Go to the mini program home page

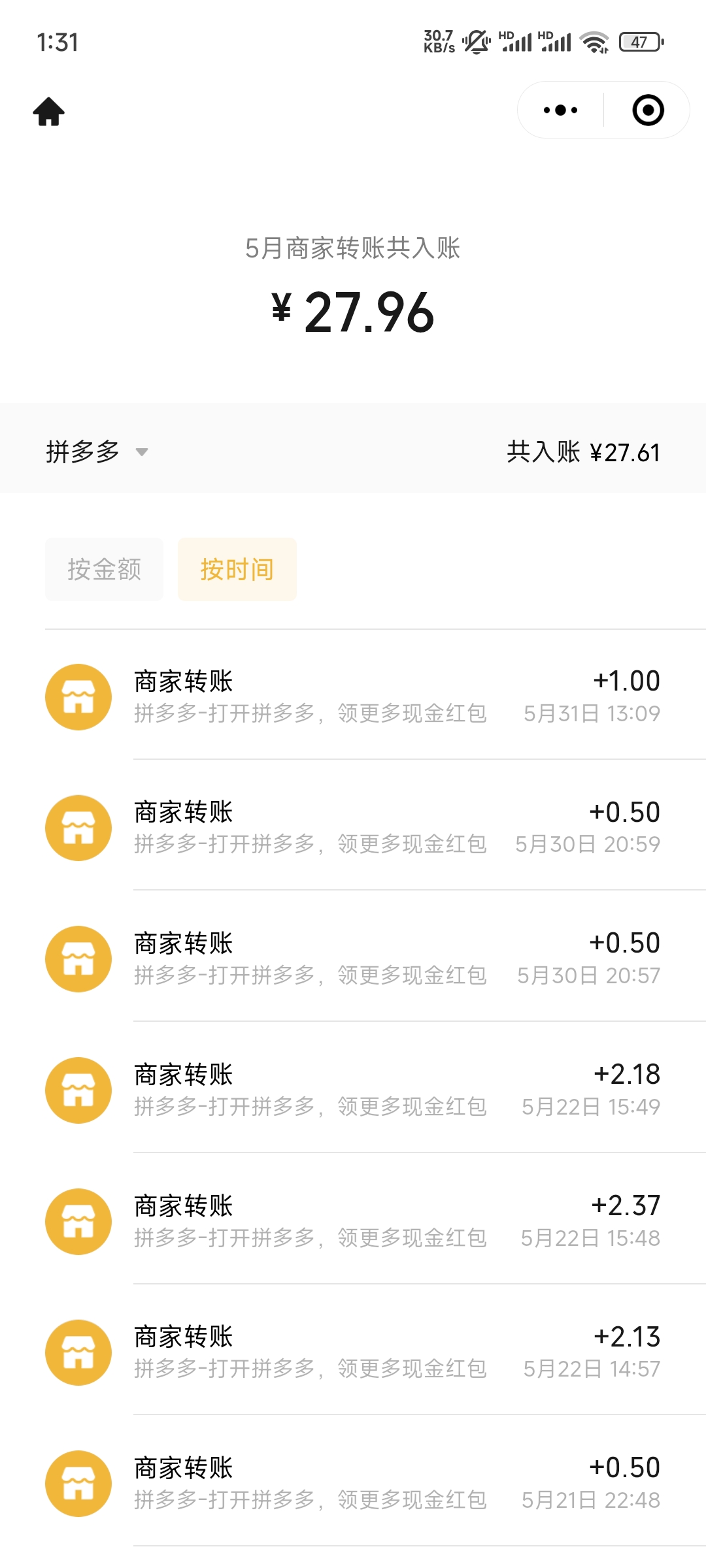pyautogui.click(x=49, y=111)
